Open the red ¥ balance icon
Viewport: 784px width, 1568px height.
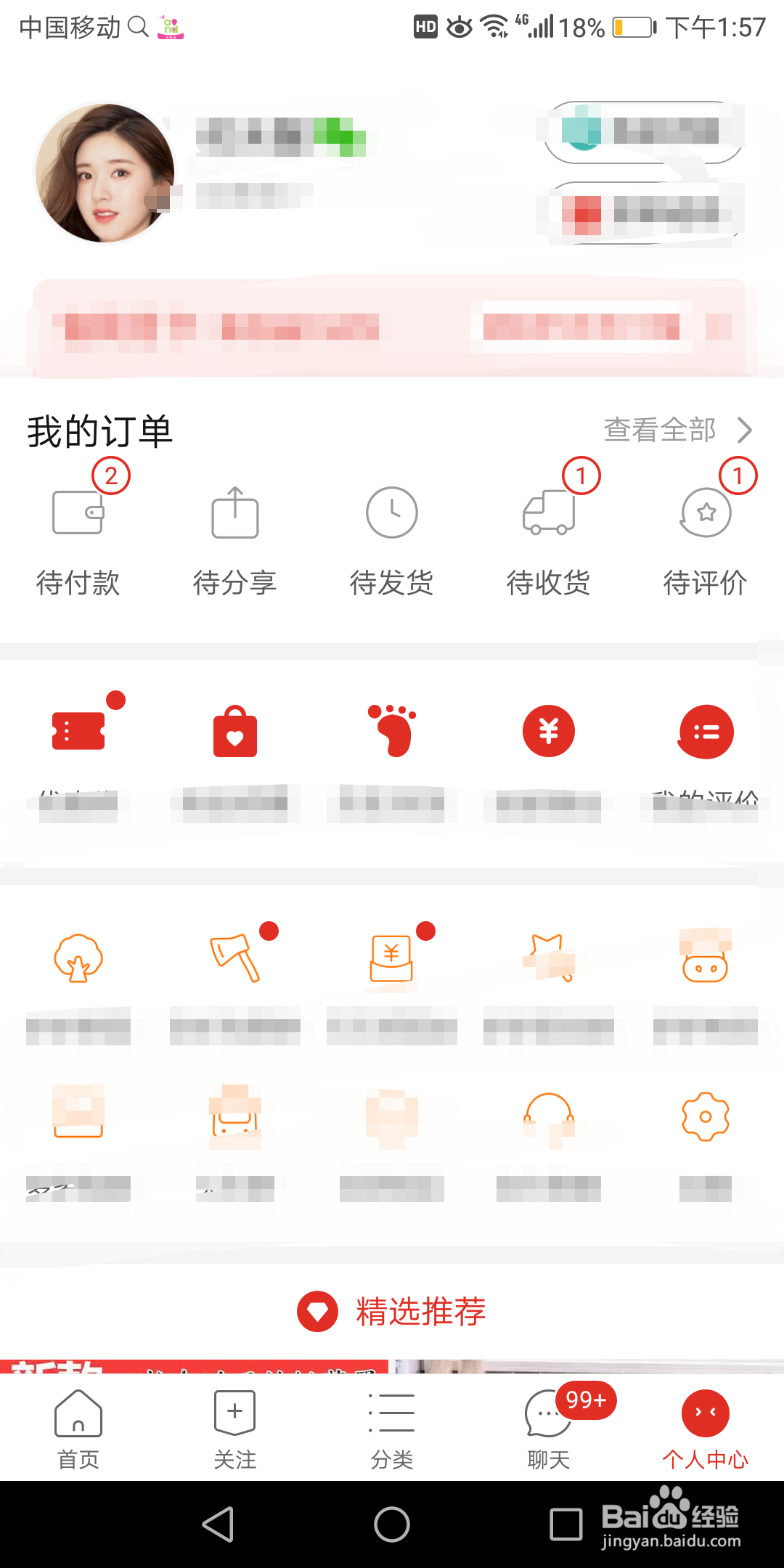pos(548,731)
